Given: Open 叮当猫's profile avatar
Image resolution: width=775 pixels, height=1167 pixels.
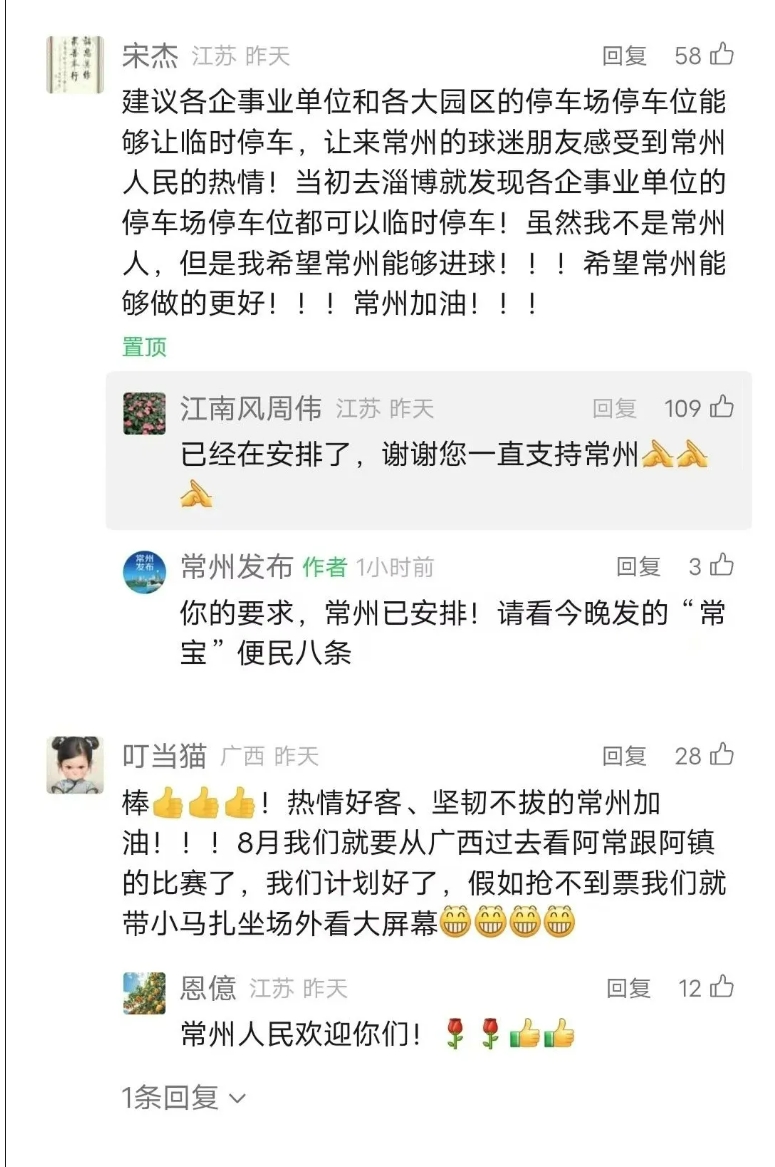Looking at the screenshot, I should click(75, 765).
